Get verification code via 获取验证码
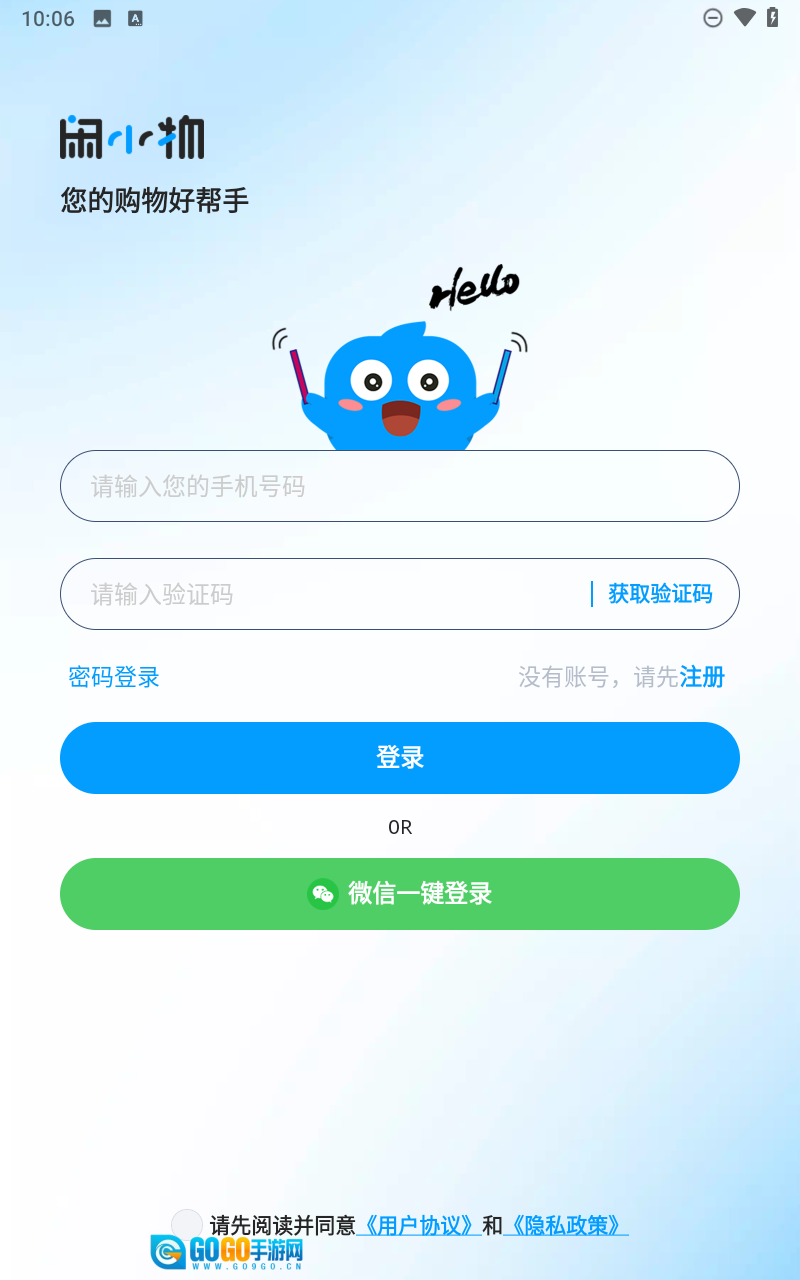 click(660, 594)
